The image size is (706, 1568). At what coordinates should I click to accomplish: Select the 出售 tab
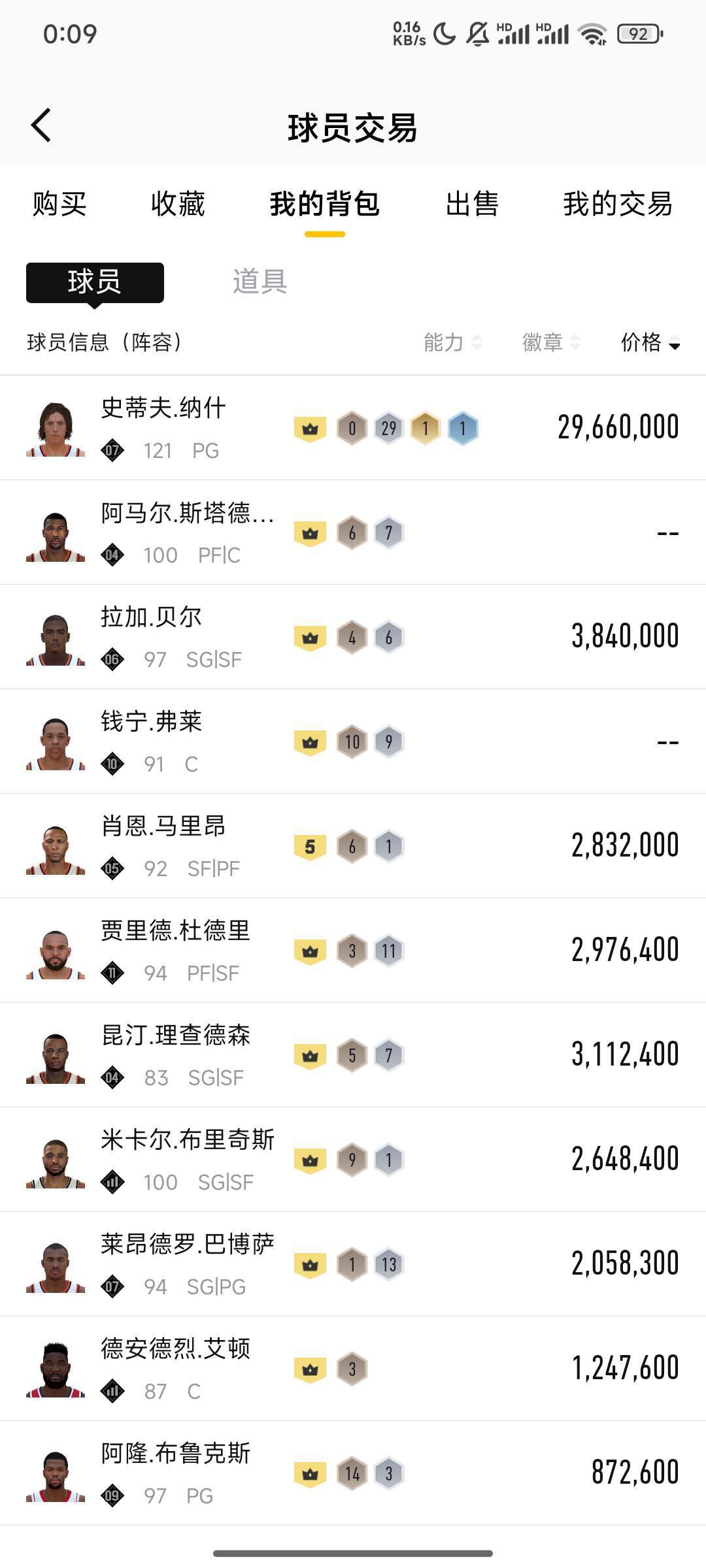click(x=472, y=204)
